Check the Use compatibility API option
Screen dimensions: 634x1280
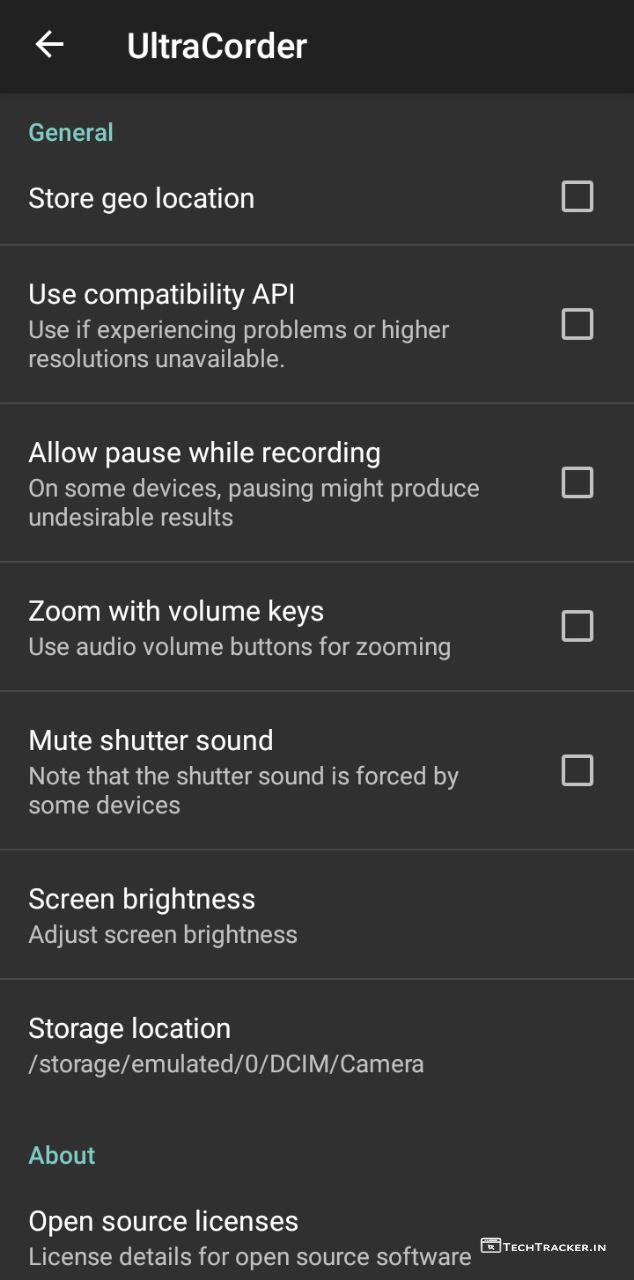577,324
